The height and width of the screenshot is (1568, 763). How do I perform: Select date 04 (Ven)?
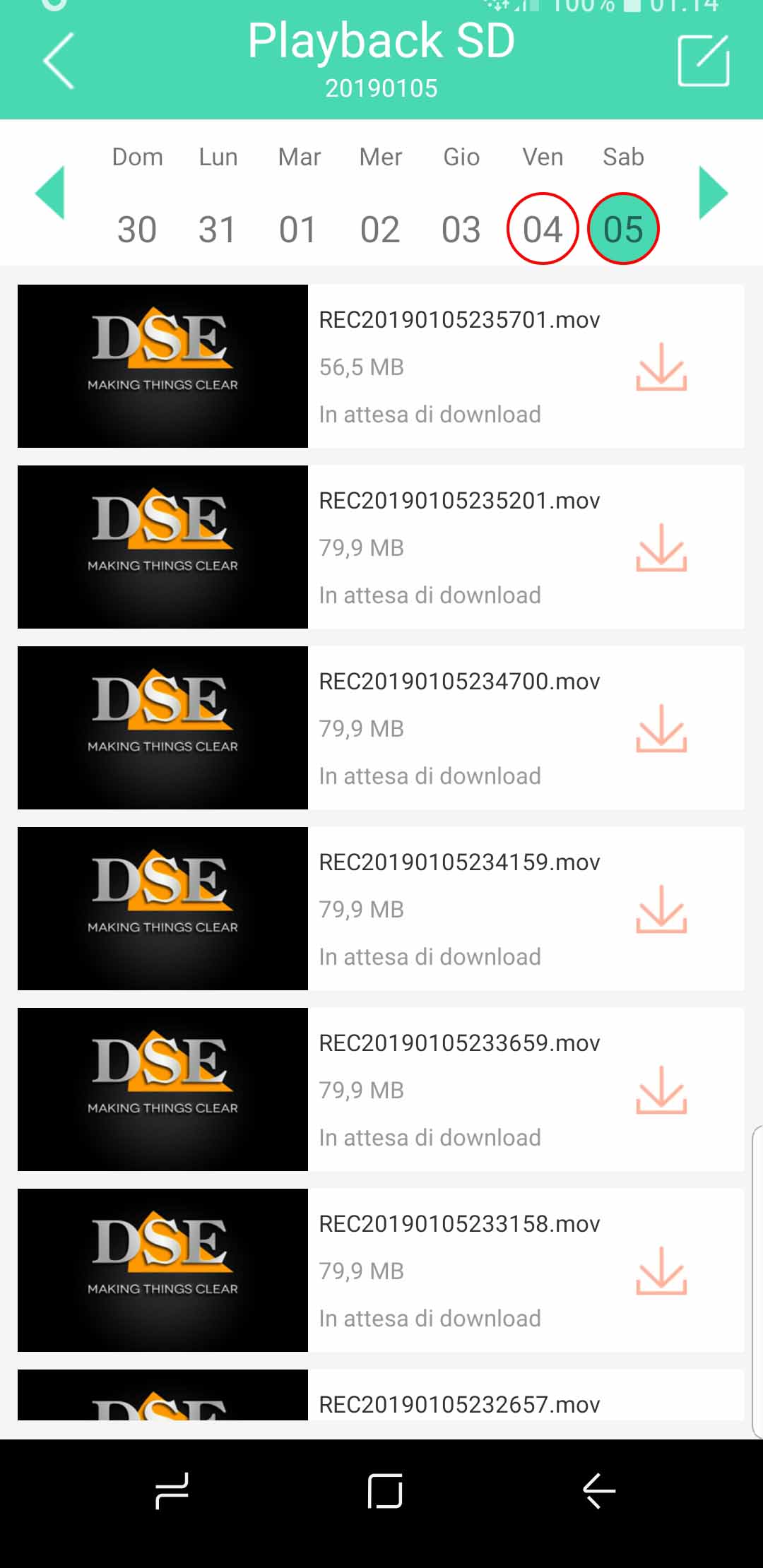coord(543,229)
